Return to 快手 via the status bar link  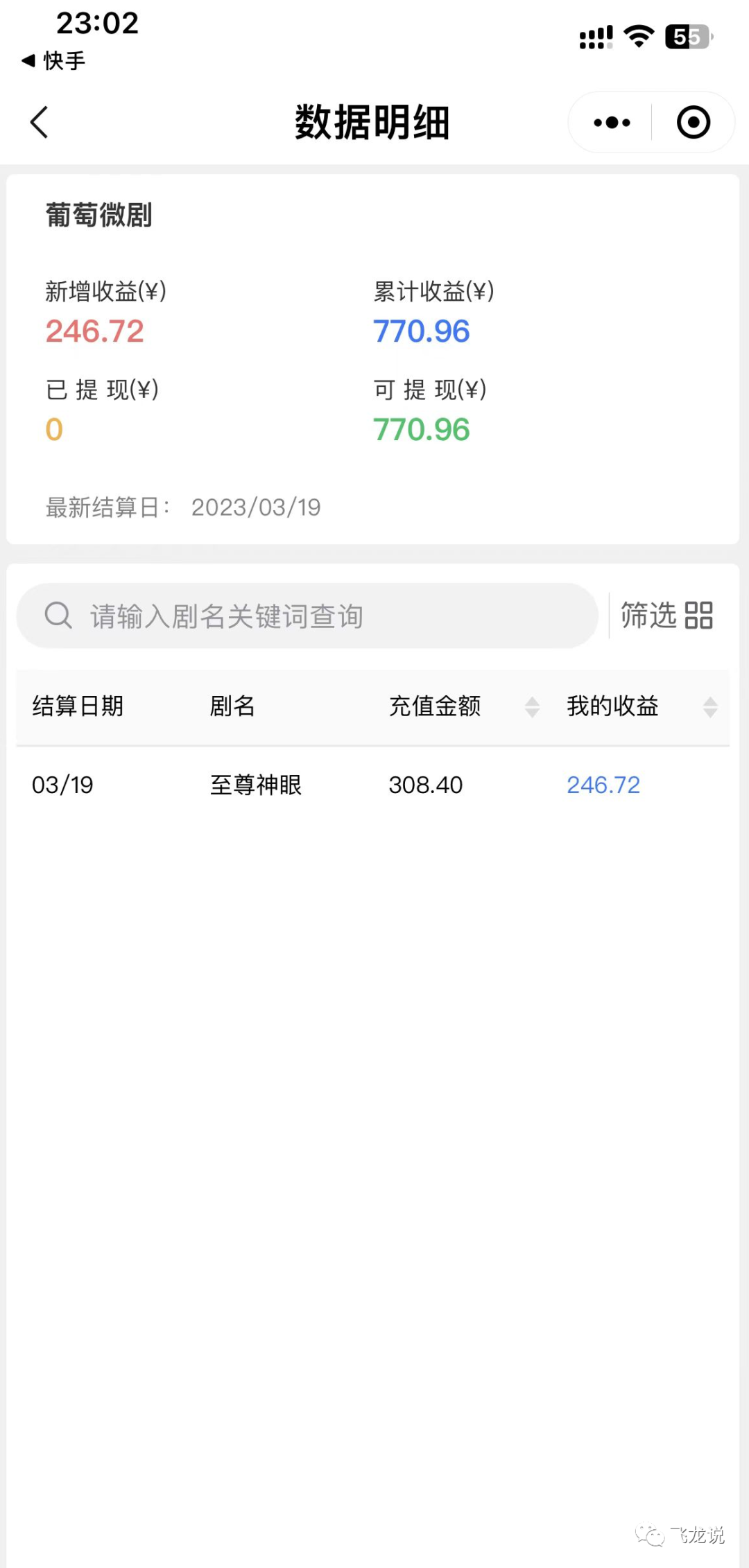pyautogui.click(x=53, y=61)
